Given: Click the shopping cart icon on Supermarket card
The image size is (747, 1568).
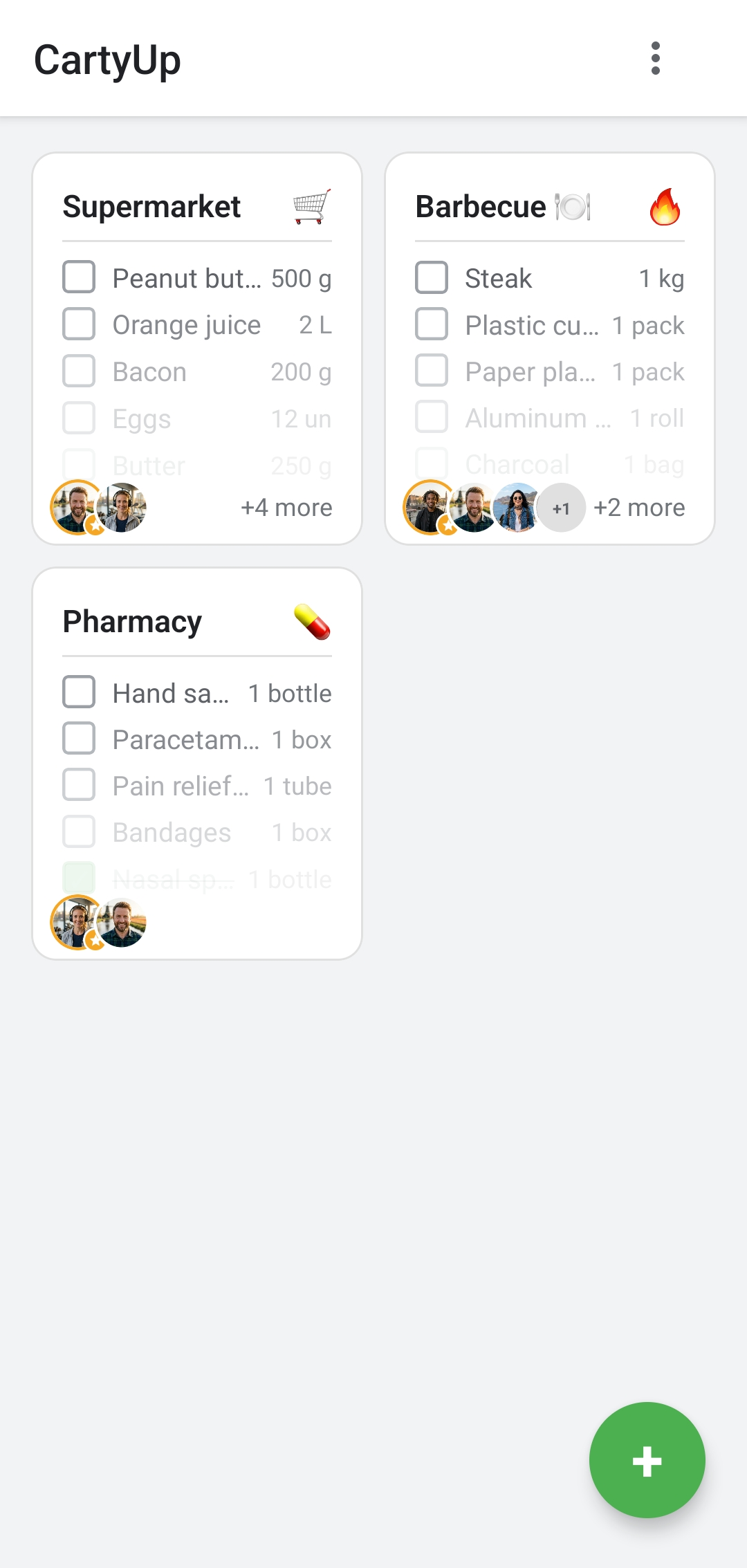Looking at the screenshot, I should [x=312, y=207].
